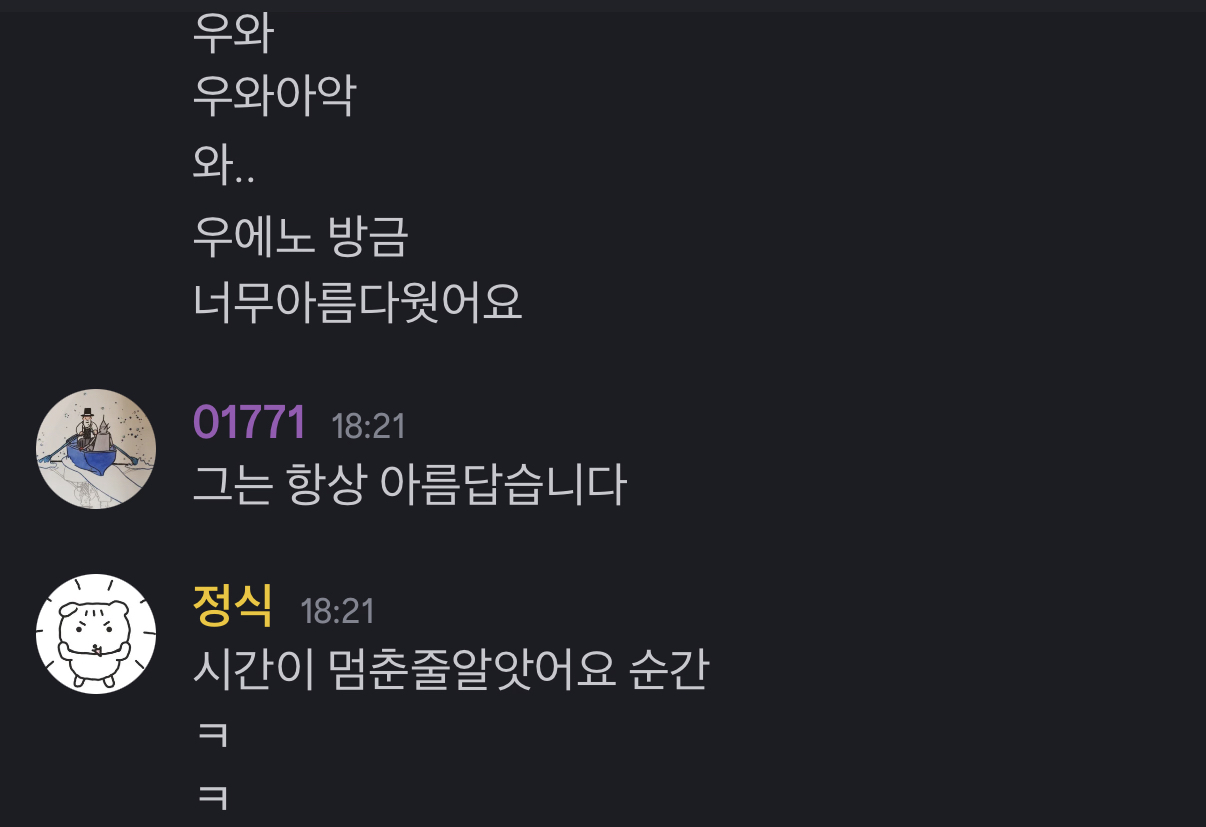This screenshot has width=1206, height=827.
Task: Tap the username 01771
Action: tap(249, 424)
